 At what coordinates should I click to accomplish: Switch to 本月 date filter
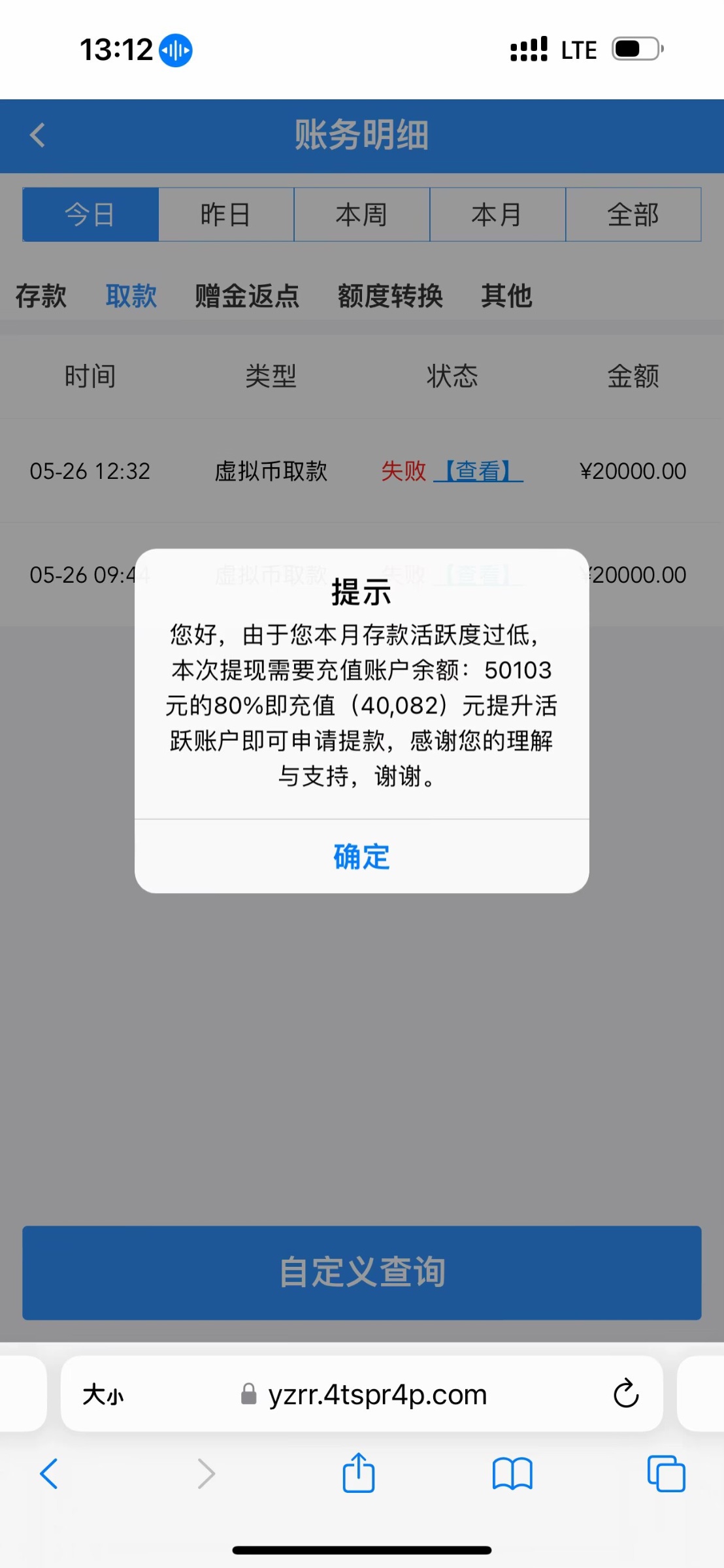(x=497, y=215)
